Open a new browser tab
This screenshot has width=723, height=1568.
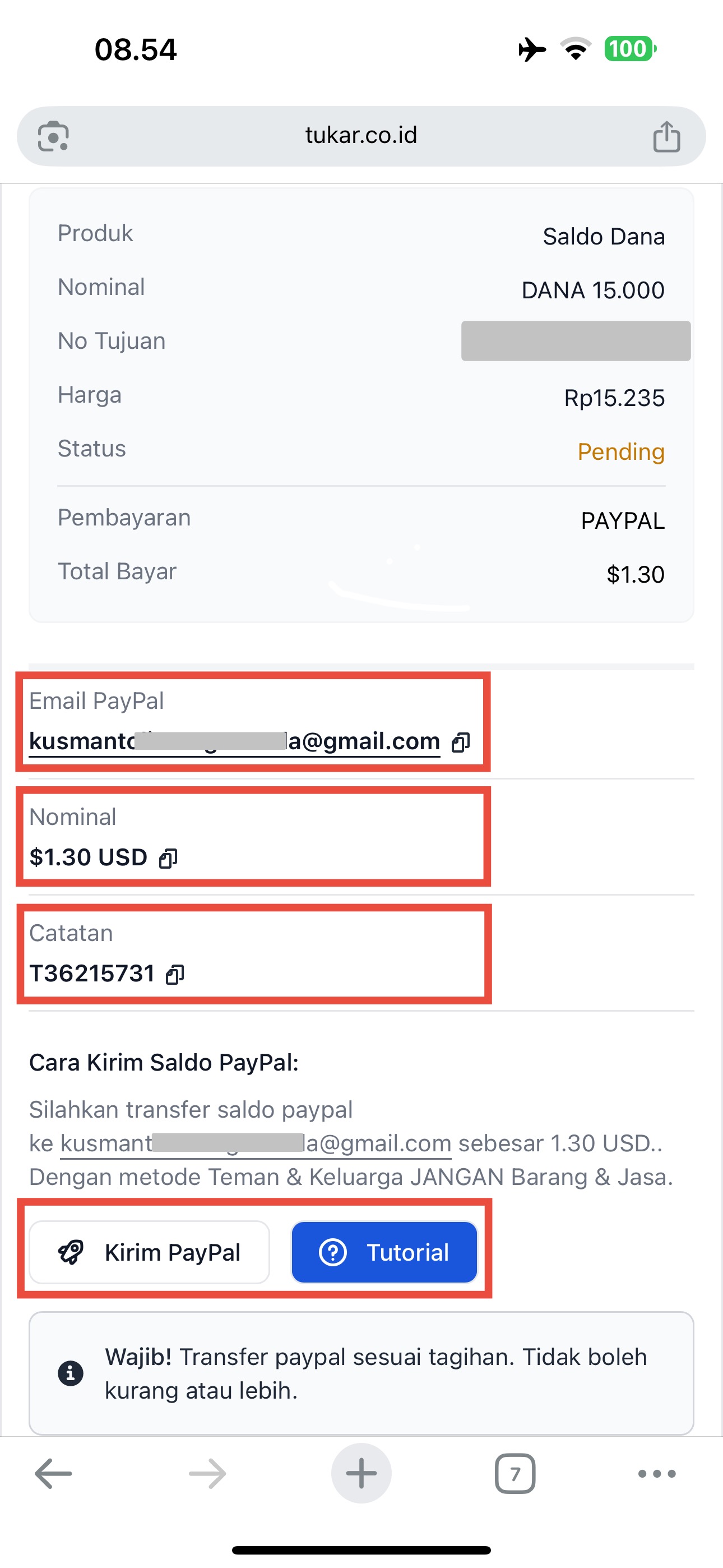click(361, 1474)
